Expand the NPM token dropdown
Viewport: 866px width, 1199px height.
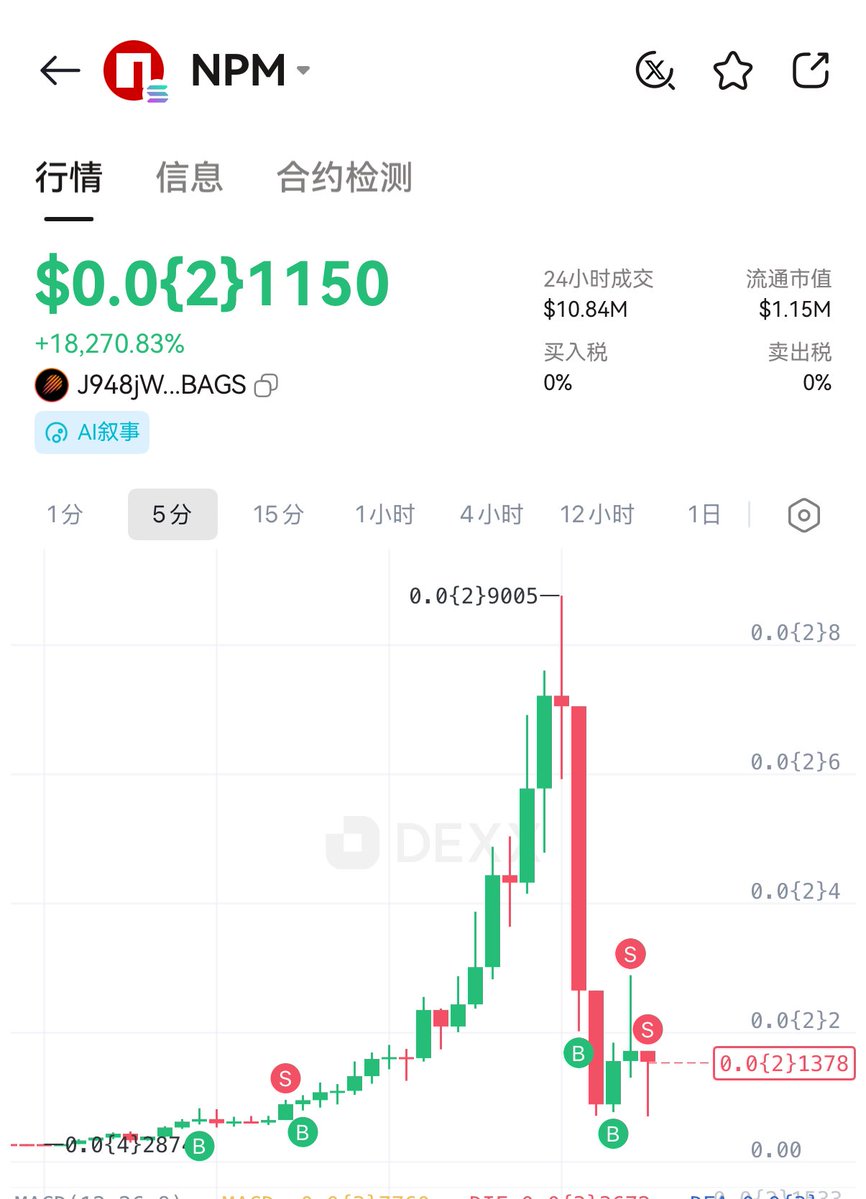point(303,71)
